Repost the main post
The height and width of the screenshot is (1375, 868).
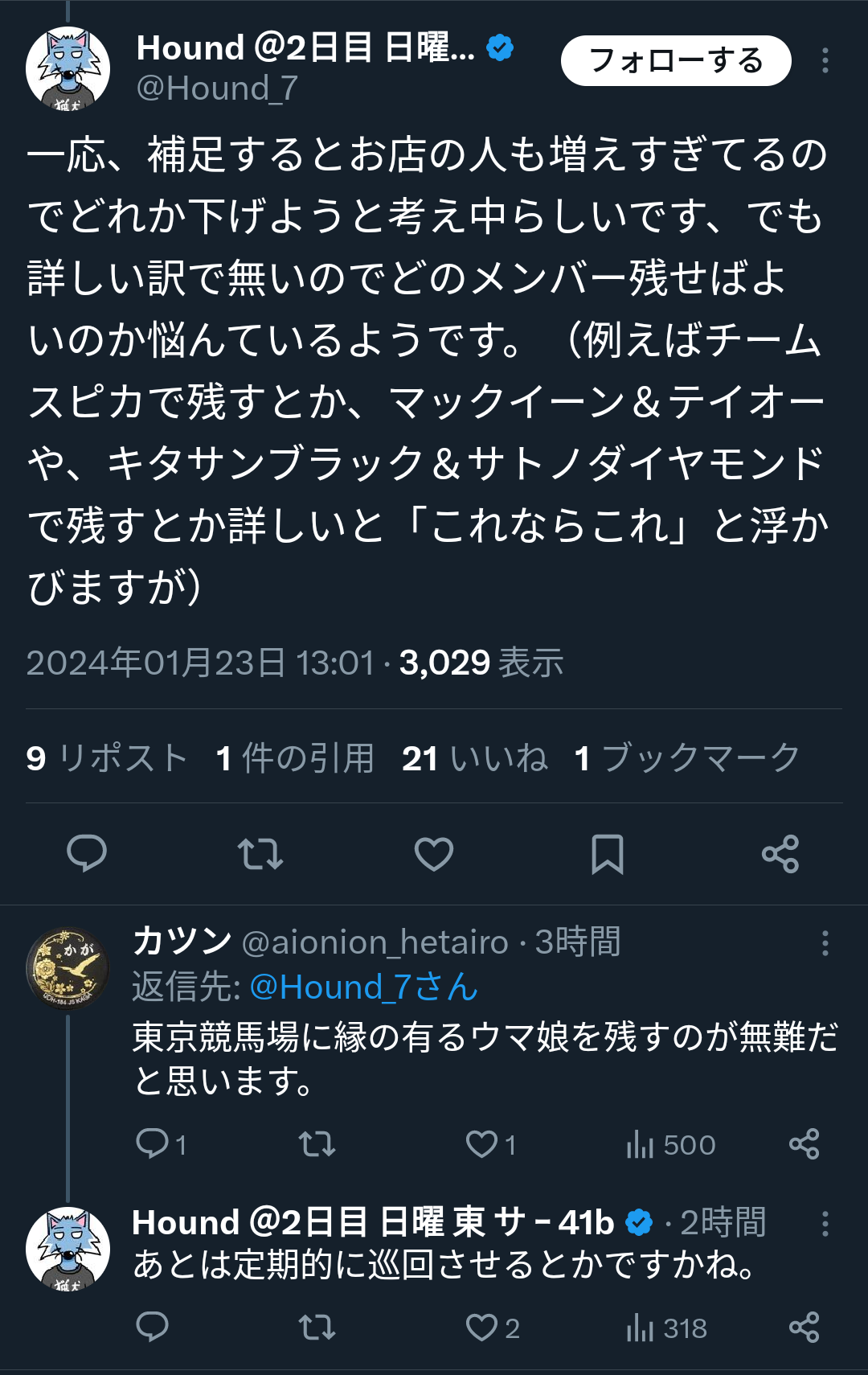[260, 853]
